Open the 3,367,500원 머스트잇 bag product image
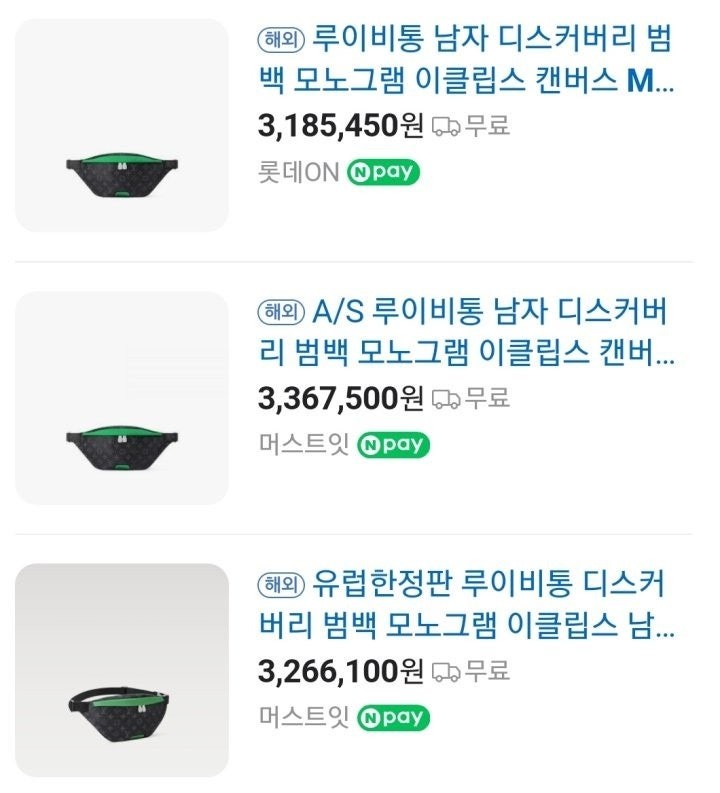The height and width of the screenshot is (793, 720). (x=122, y=397)
